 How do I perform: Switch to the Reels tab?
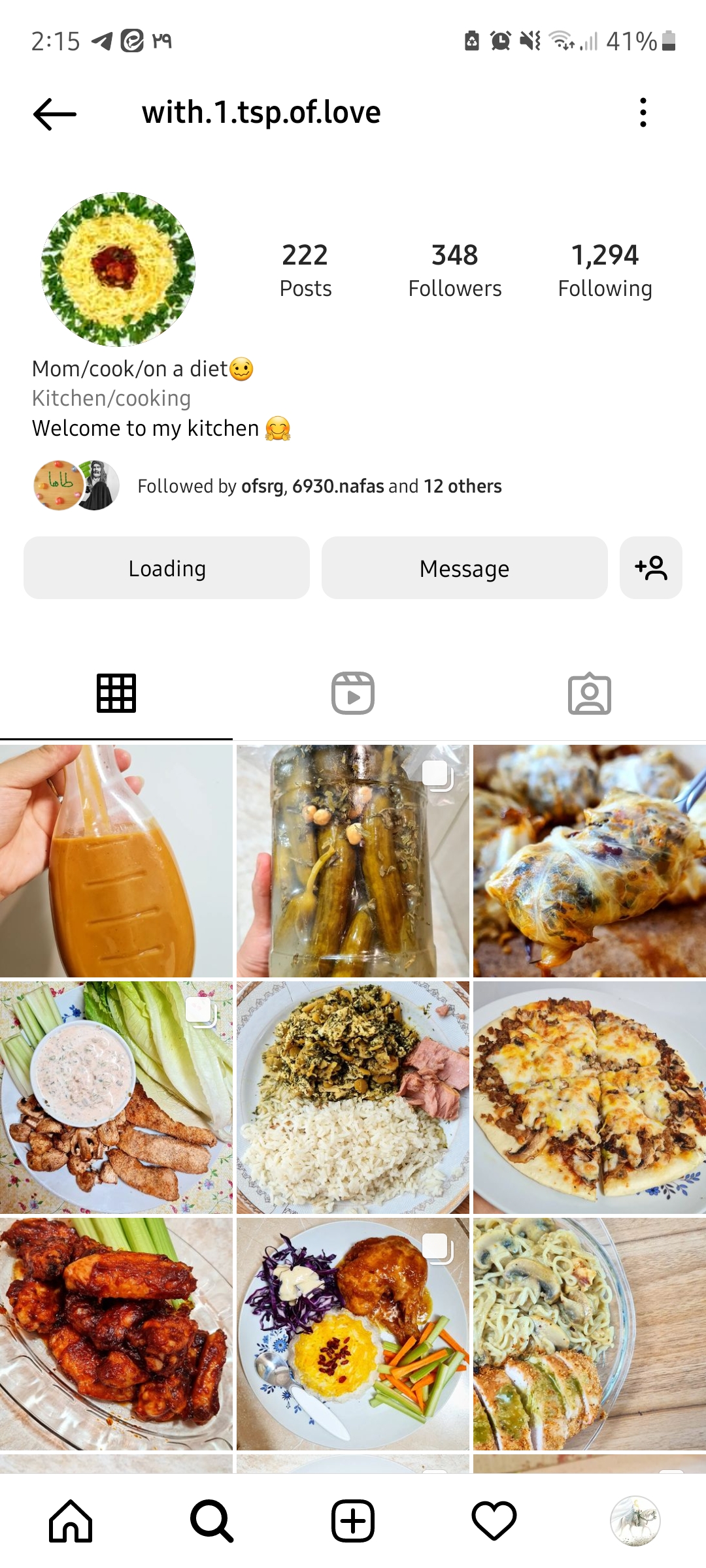click(x=353, y=693)
